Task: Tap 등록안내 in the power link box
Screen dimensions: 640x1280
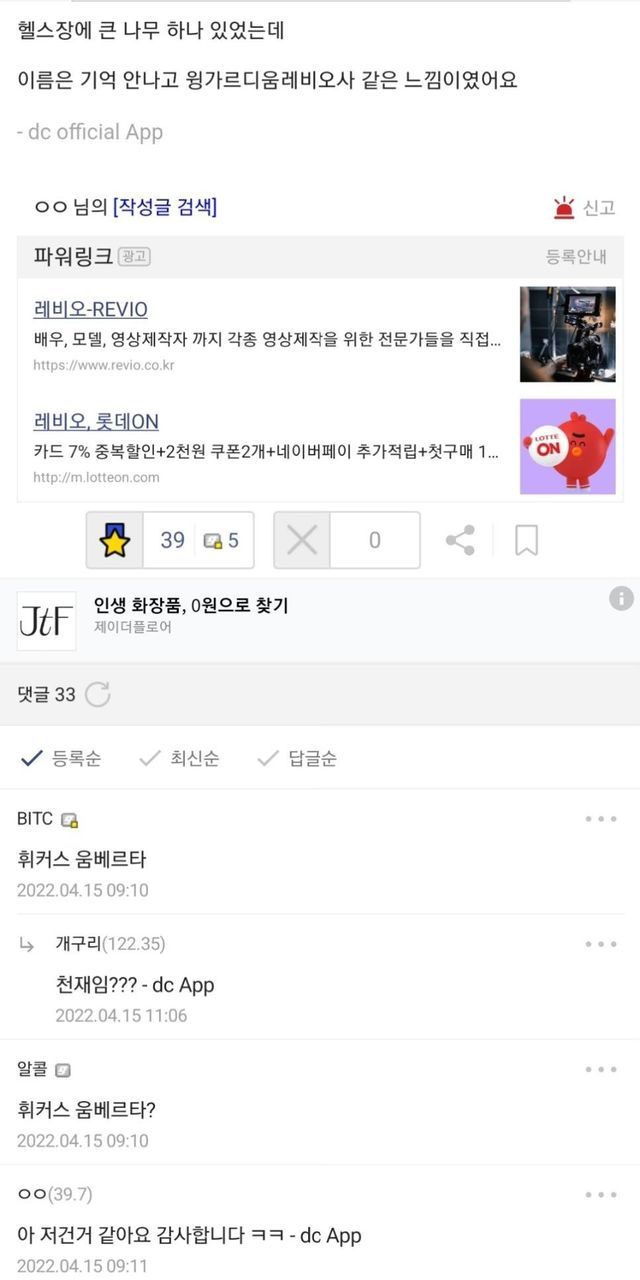Action: coord(576,256)
